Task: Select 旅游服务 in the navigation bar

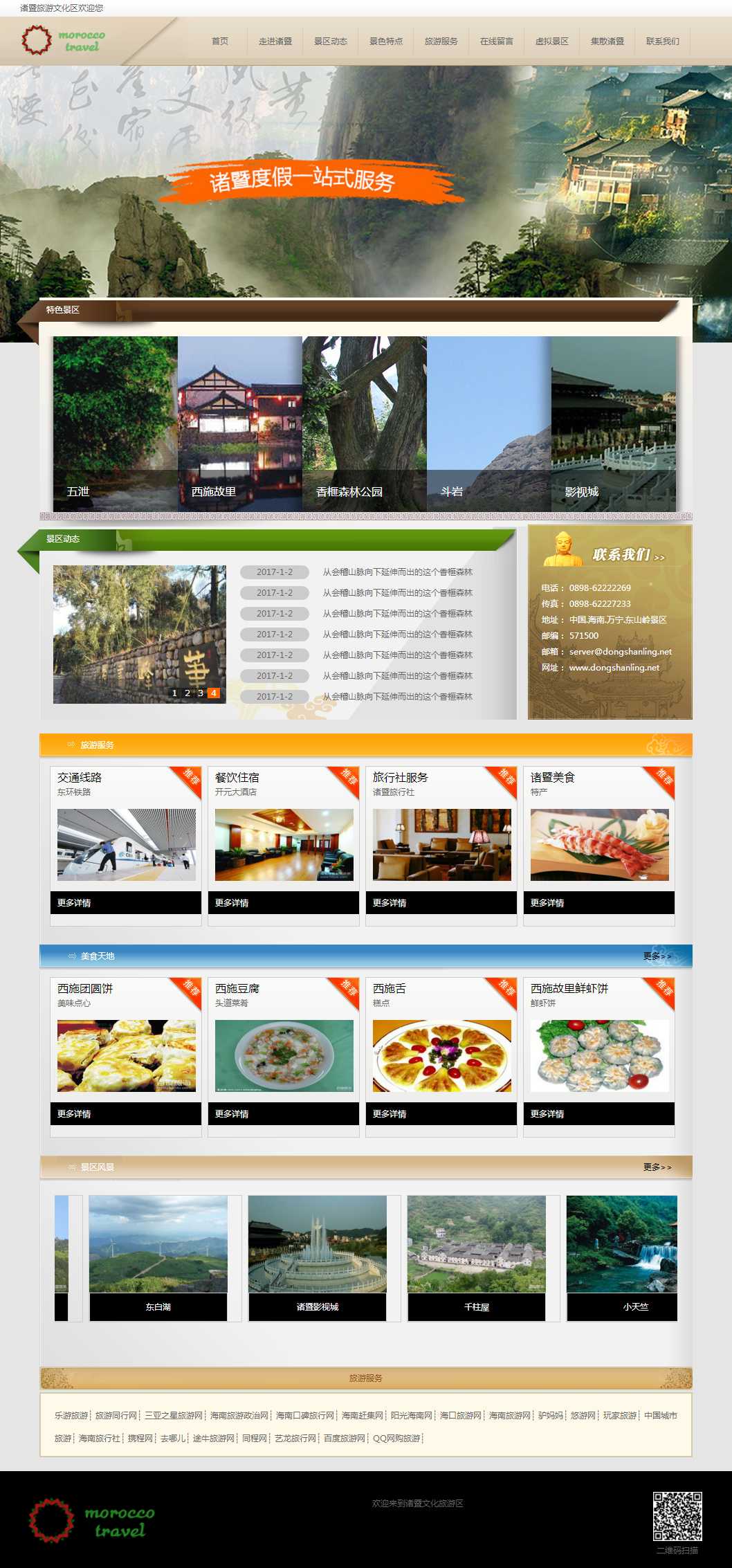Action: point(441,42)
